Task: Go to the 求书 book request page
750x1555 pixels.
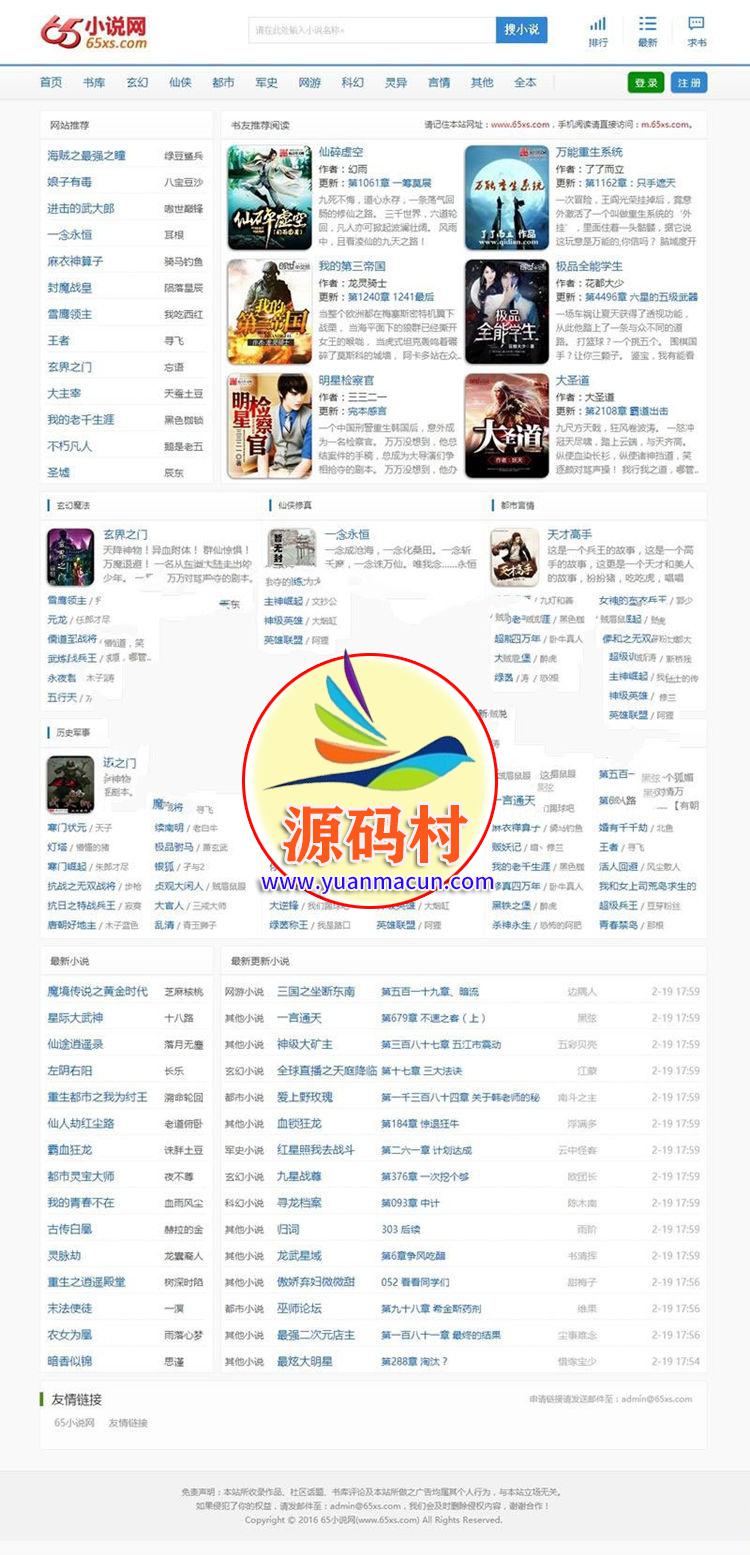Action: pos(697,31)
